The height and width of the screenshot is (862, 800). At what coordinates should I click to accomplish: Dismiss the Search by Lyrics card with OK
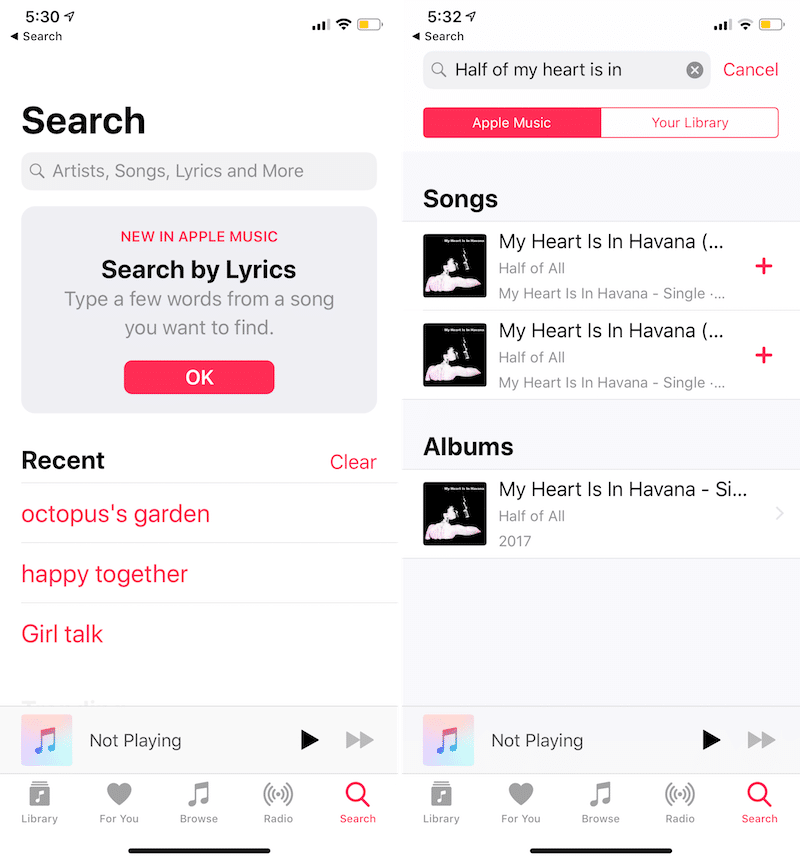point(199,377)
